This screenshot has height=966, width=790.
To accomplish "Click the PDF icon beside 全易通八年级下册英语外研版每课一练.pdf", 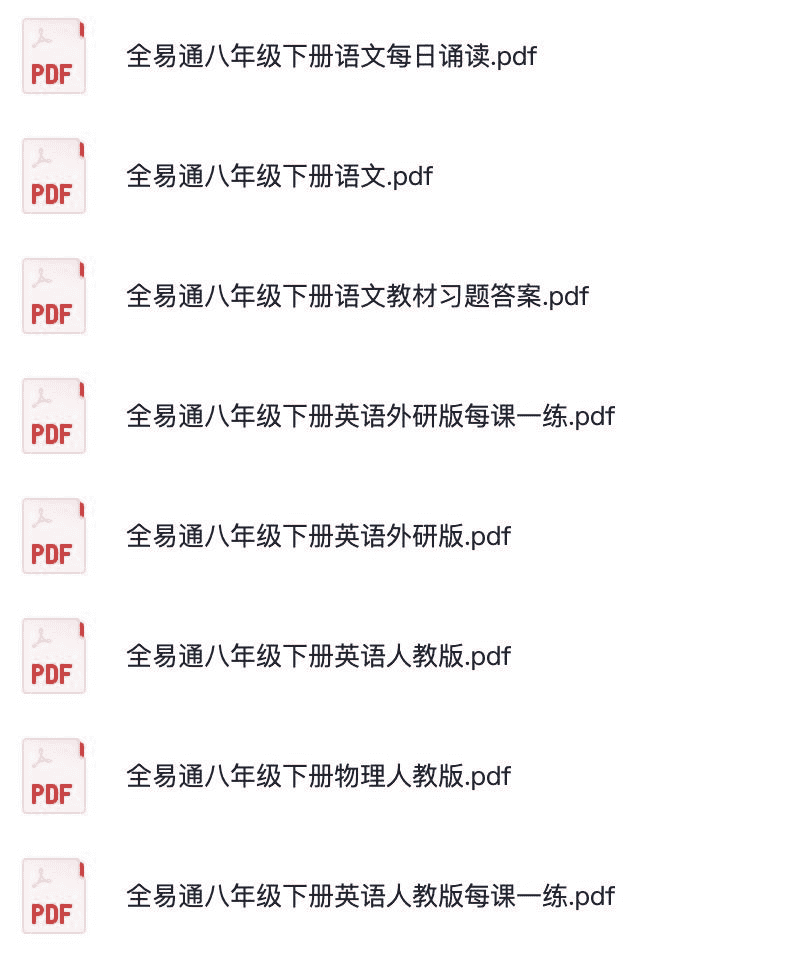I will tap(53, 416).
